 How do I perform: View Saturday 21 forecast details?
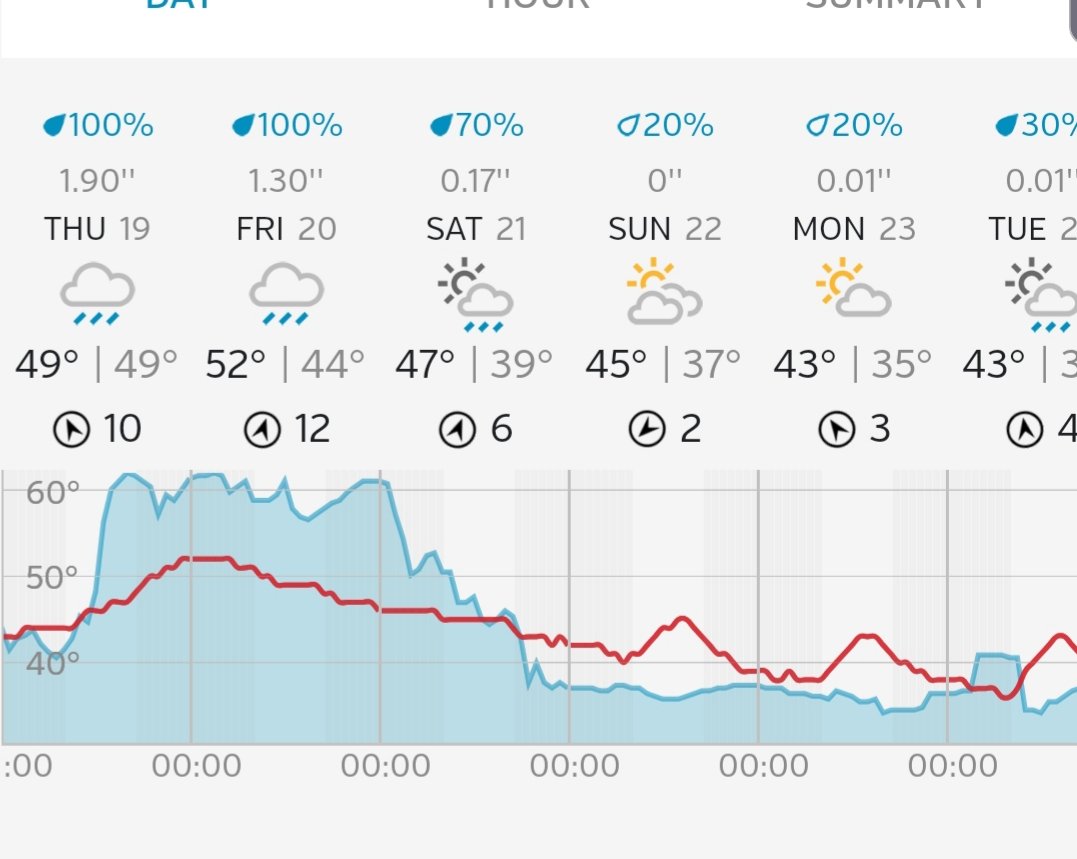click(x=475, y=229)
